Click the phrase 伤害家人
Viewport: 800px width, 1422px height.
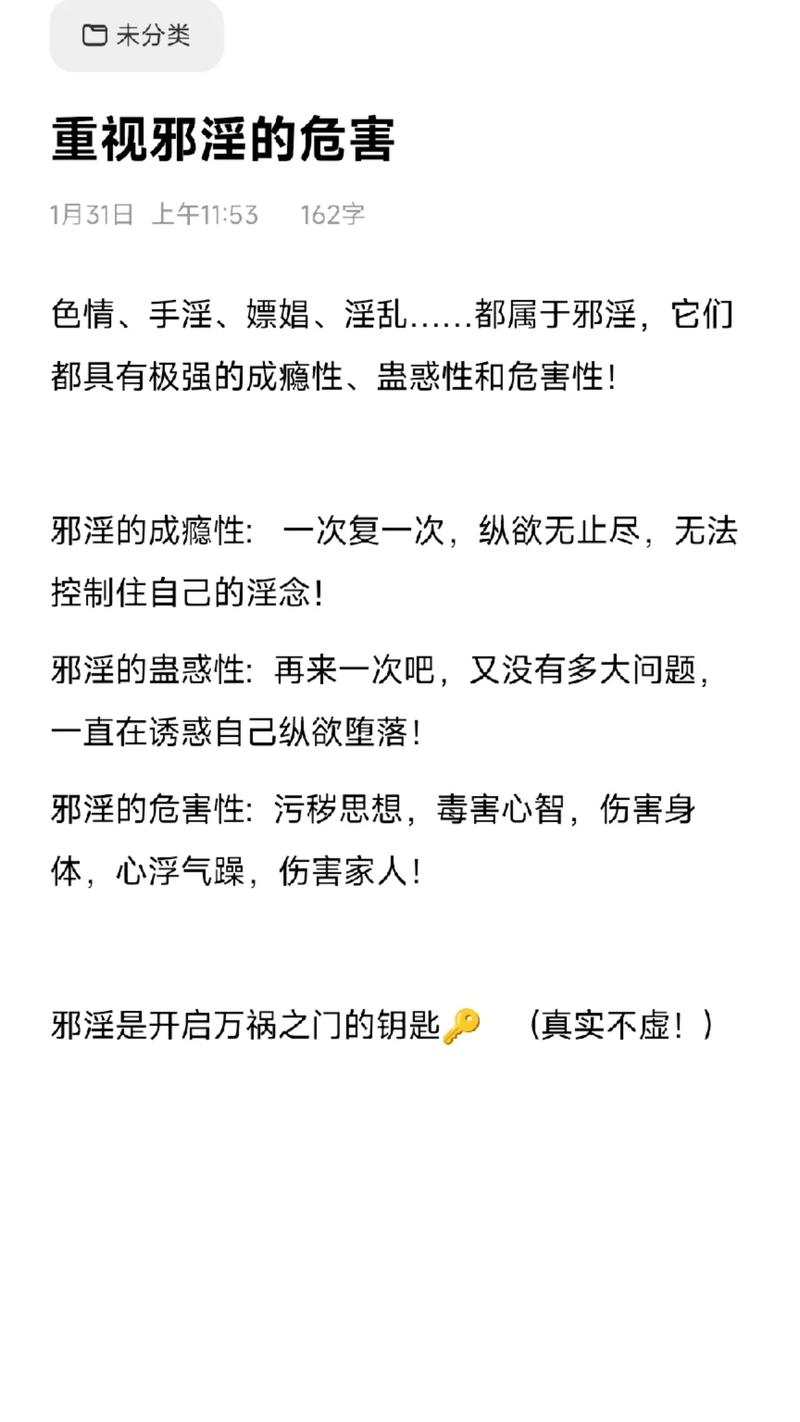[x=340, y=868]
